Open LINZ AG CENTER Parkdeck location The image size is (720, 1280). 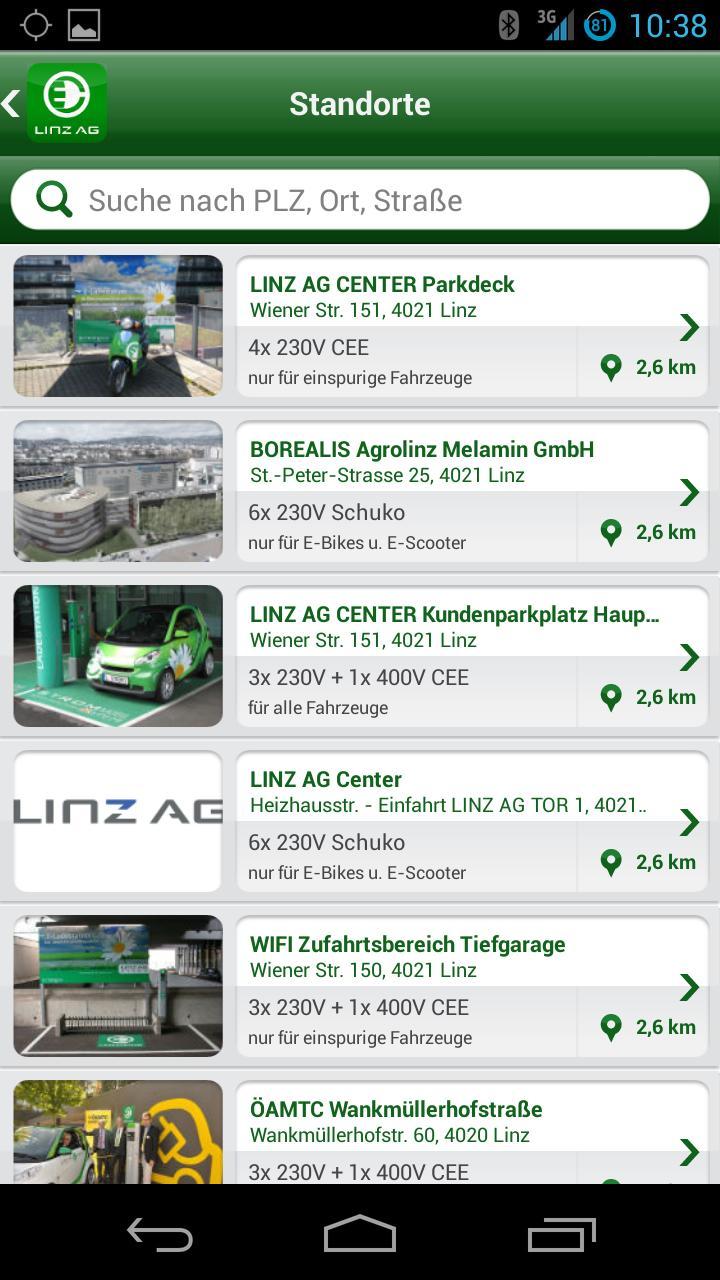pyautogui.click(x=470, y=326)
